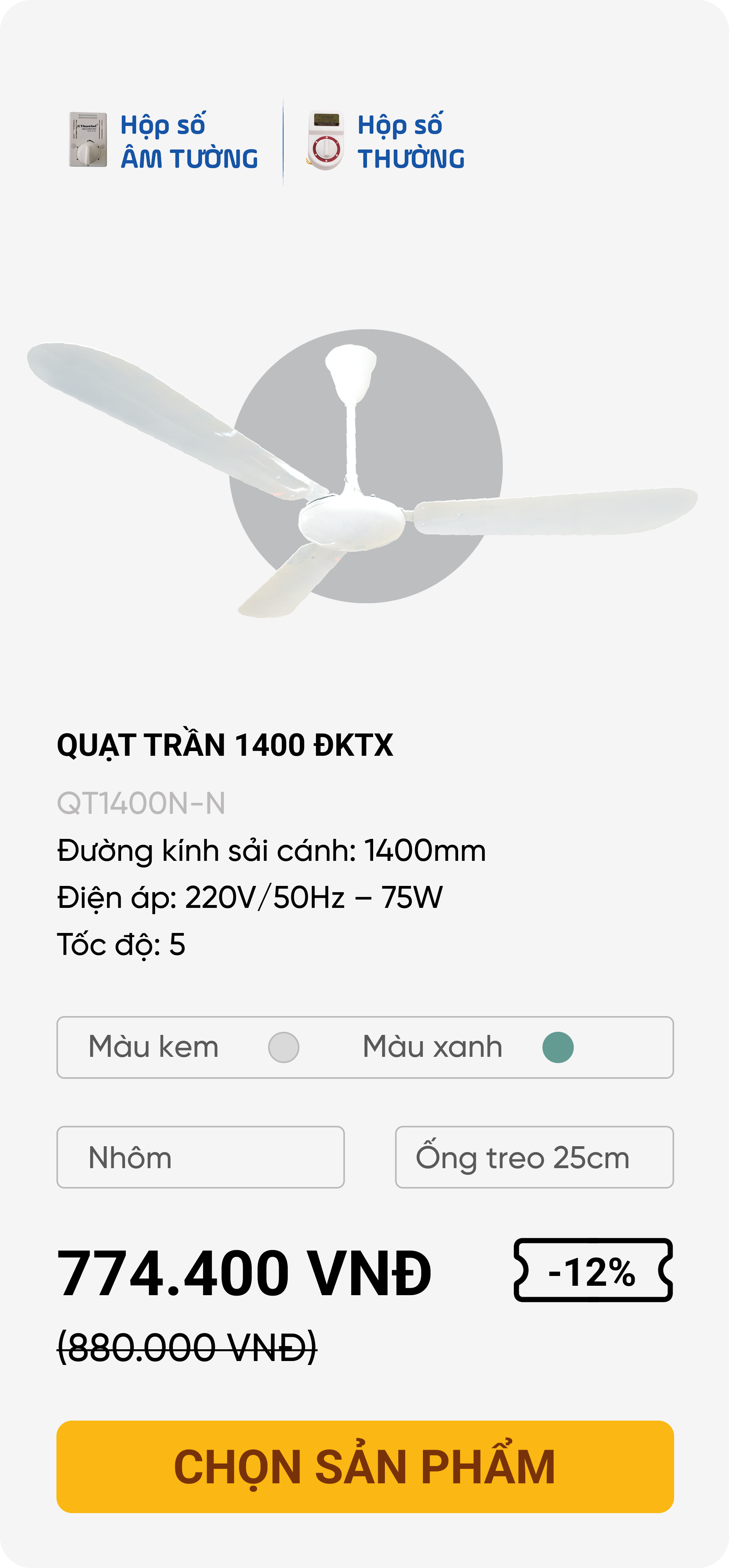Select the Màu kem color option
The height and width of the screenshot is (1568, 729).
coord(284,1047)
